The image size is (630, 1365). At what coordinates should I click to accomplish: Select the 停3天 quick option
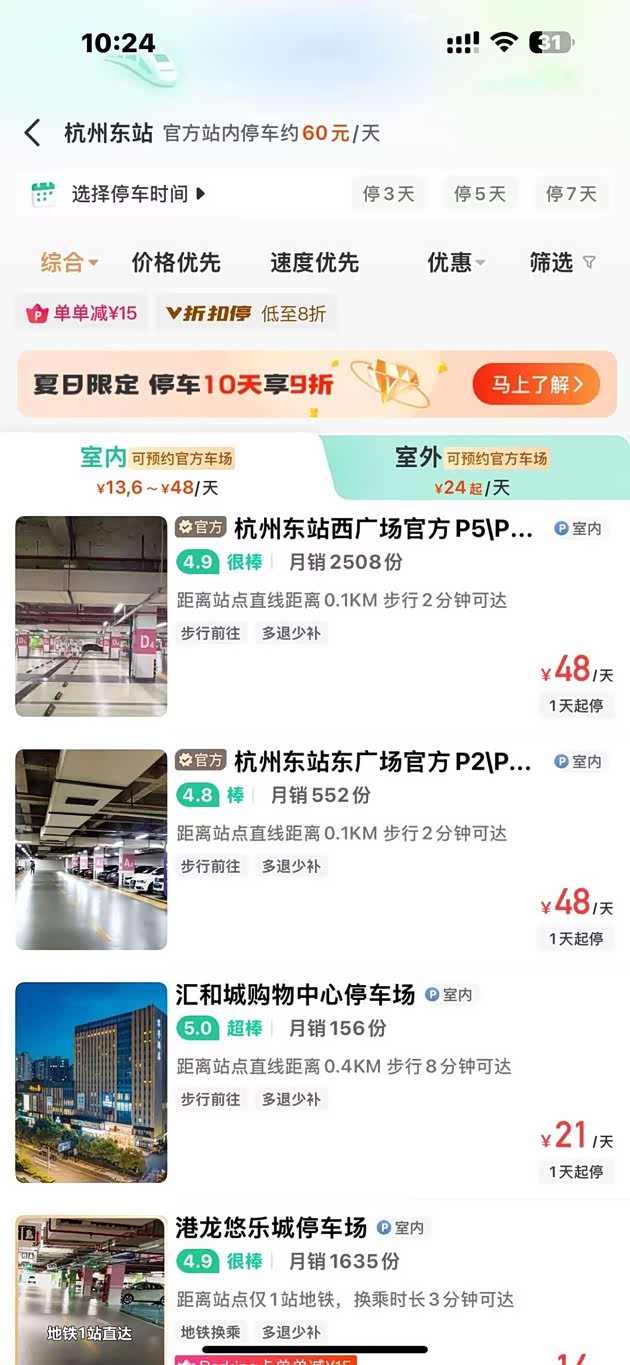[389, 194]
